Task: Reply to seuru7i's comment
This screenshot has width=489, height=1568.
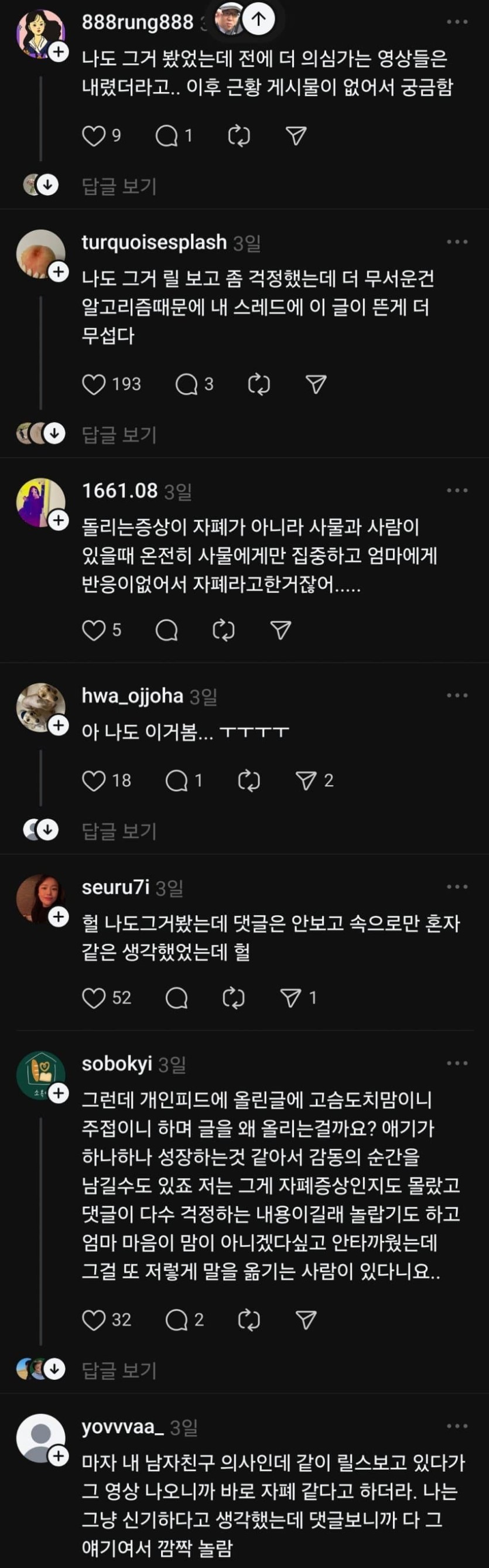Action: pyautogui.click(x=176, y=998)
